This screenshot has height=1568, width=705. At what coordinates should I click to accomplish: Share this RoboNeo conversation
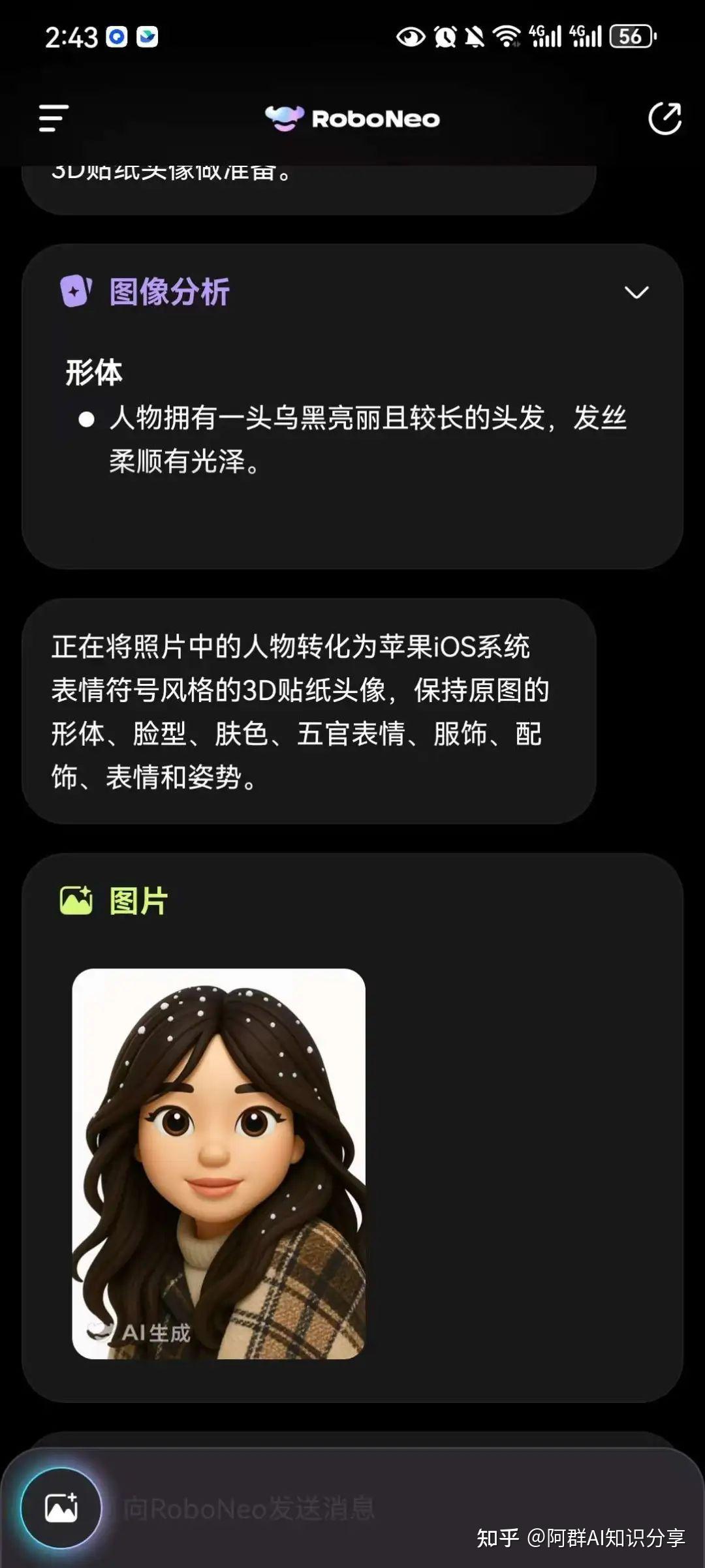coord(665,118)
